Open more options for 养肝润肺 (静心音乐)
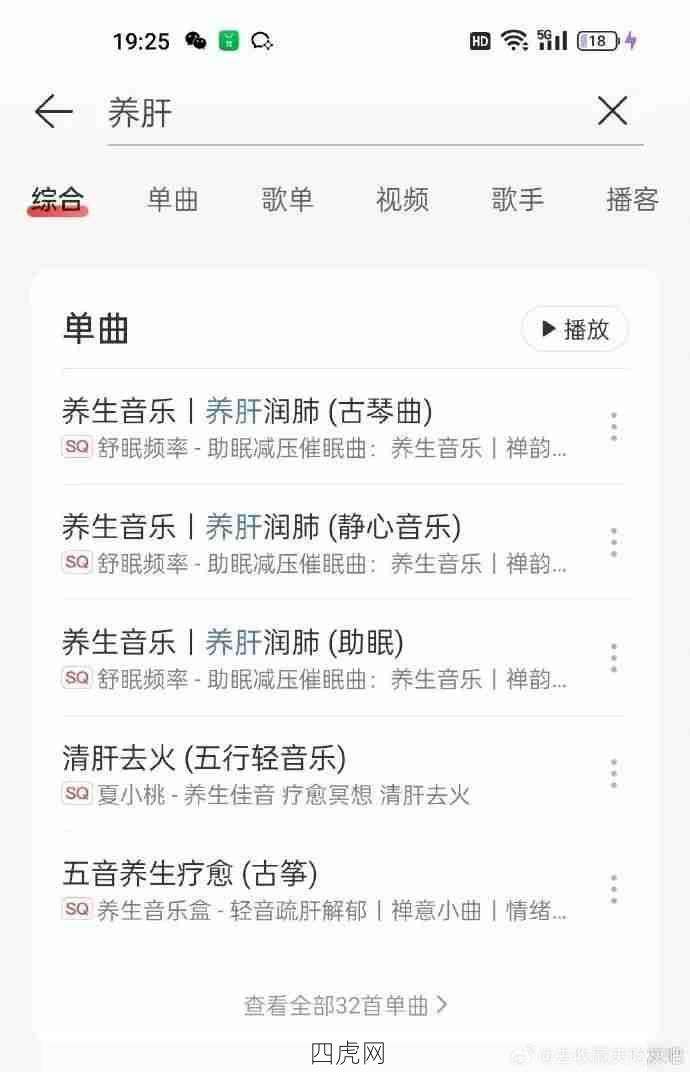The height and width of the screenshot is (1072, 690). pos(613,542)
